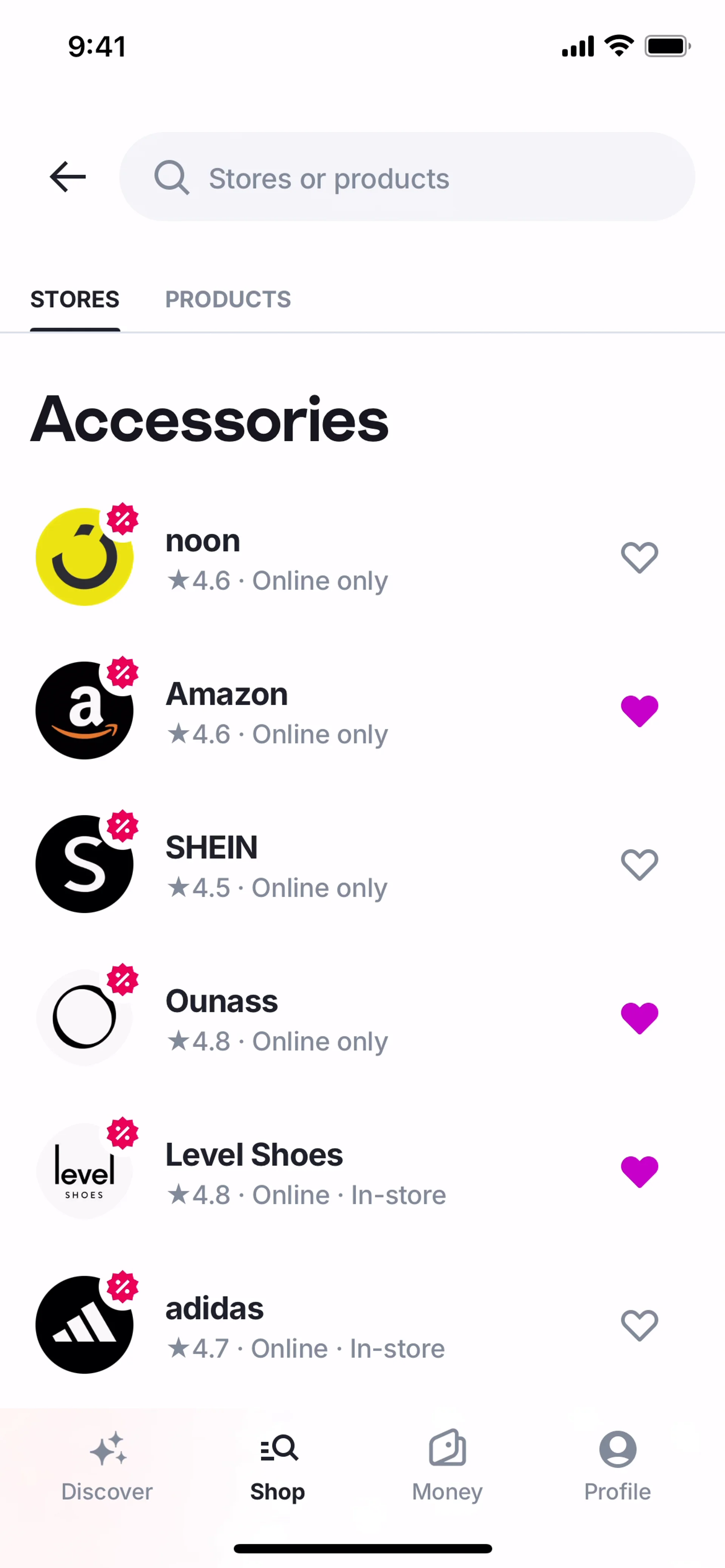Viewport: 725px width, 1568px height.
Task: Focus the Stores or products search field
Action: click(407, 177)
